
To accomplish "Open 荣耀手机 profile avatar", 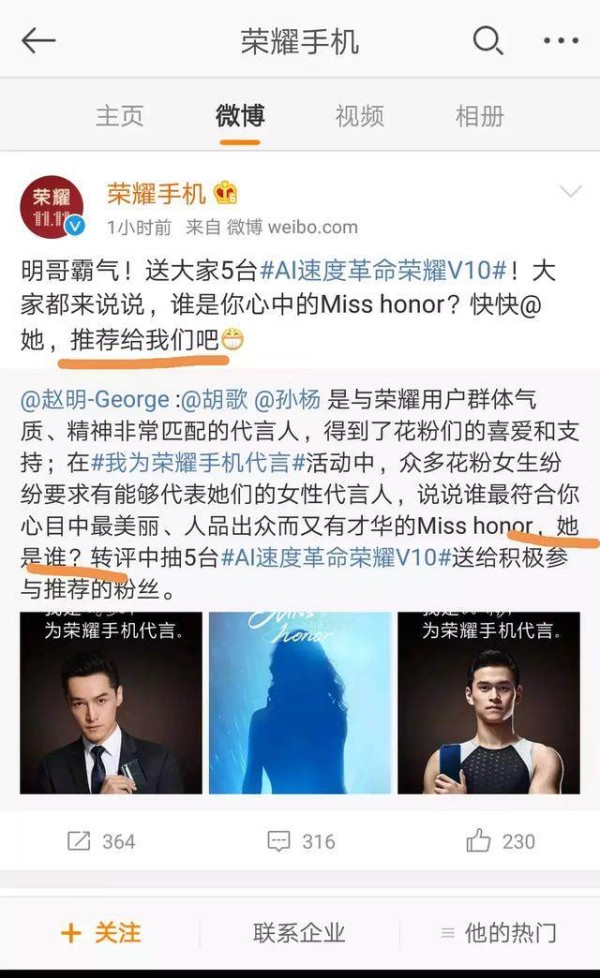I will [x=53, y=207].
